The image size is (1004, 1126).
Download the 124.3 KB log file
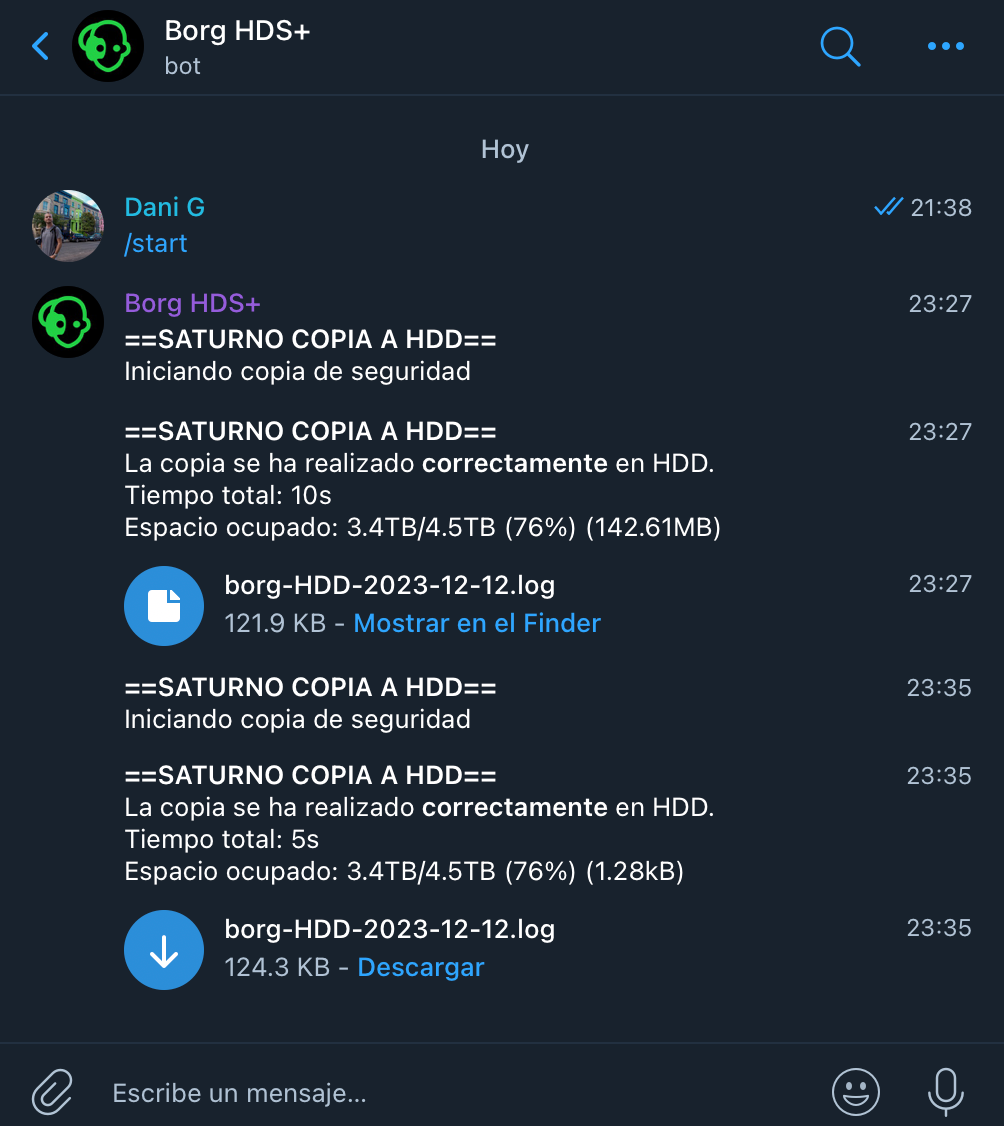(164, 950)
